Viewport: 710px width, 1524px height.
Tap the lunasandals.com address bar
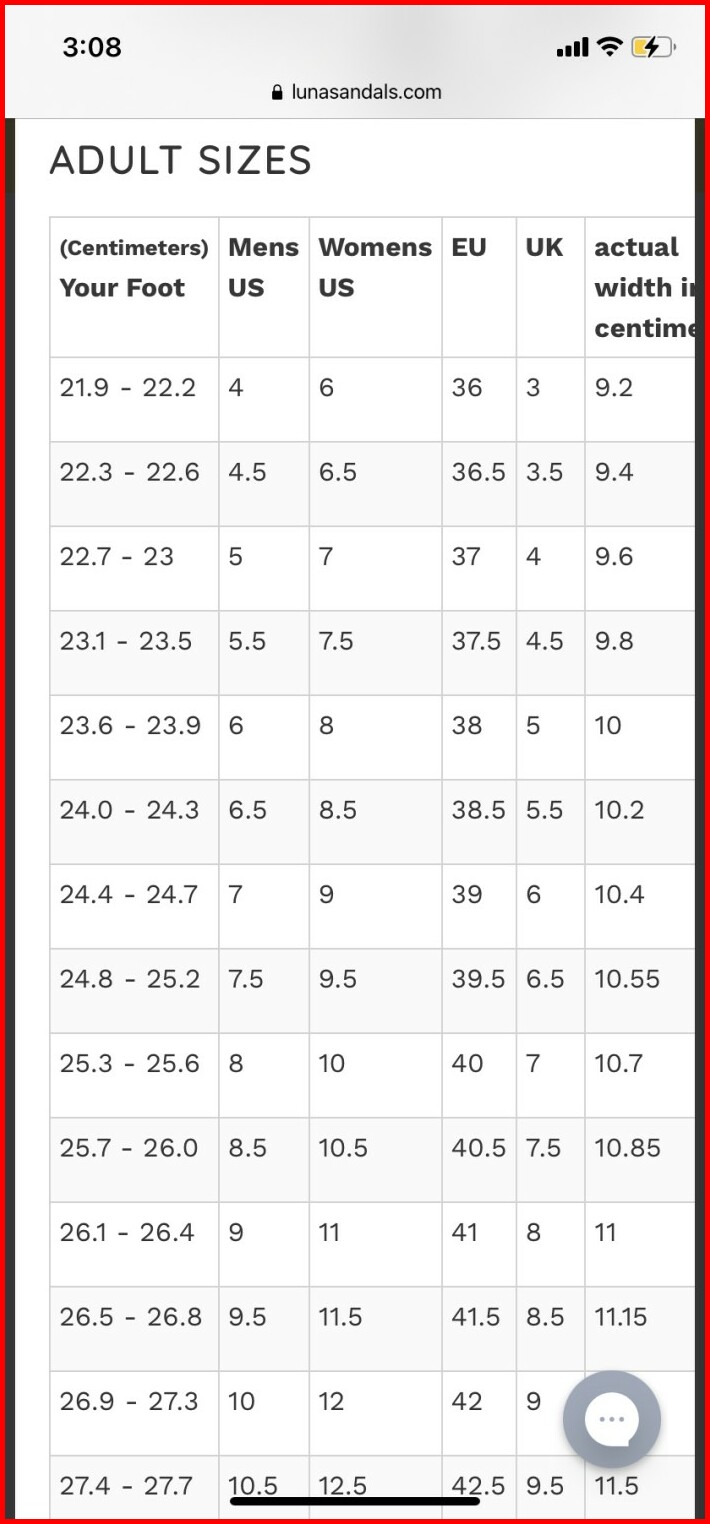click(x=356, y=92)
